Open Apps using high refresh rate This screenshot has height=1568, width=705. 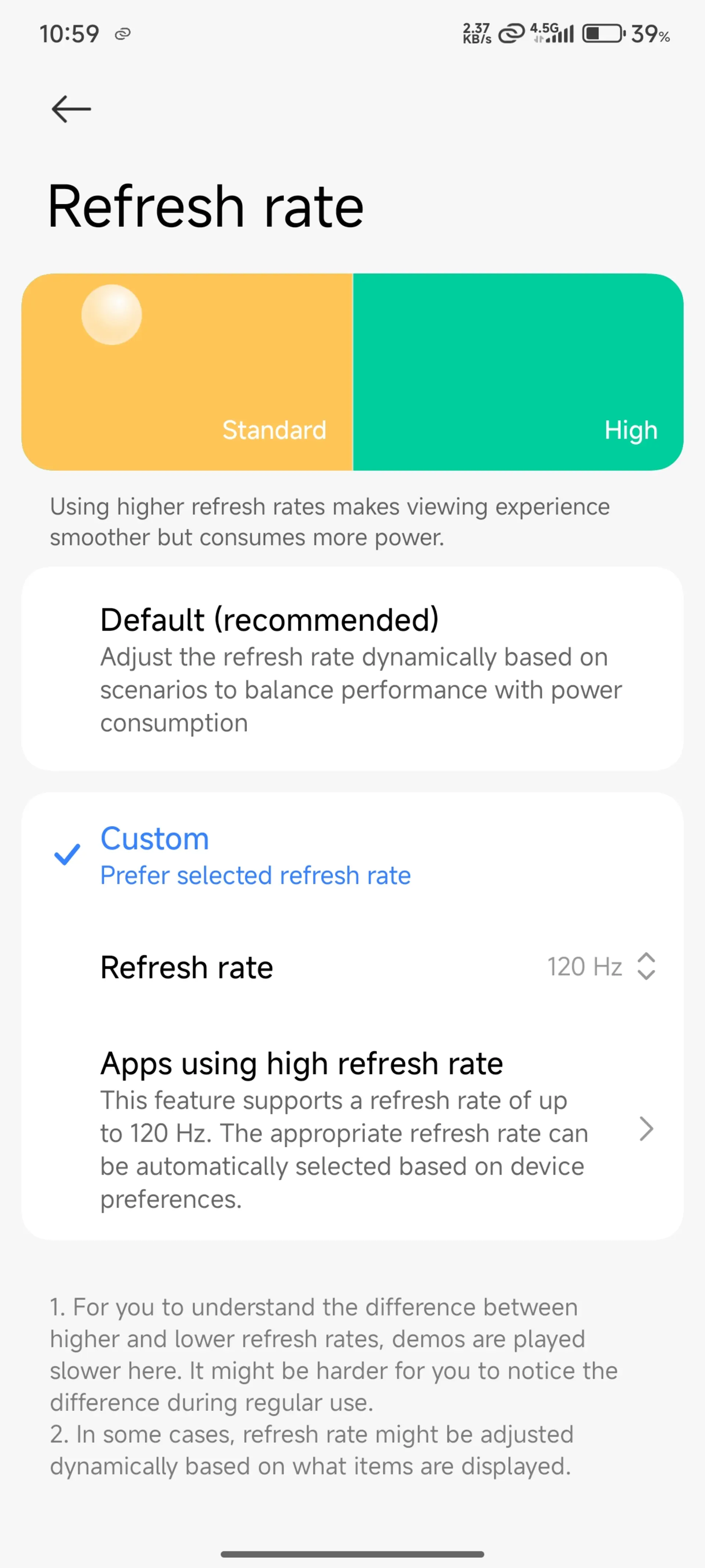[352, 1130]
